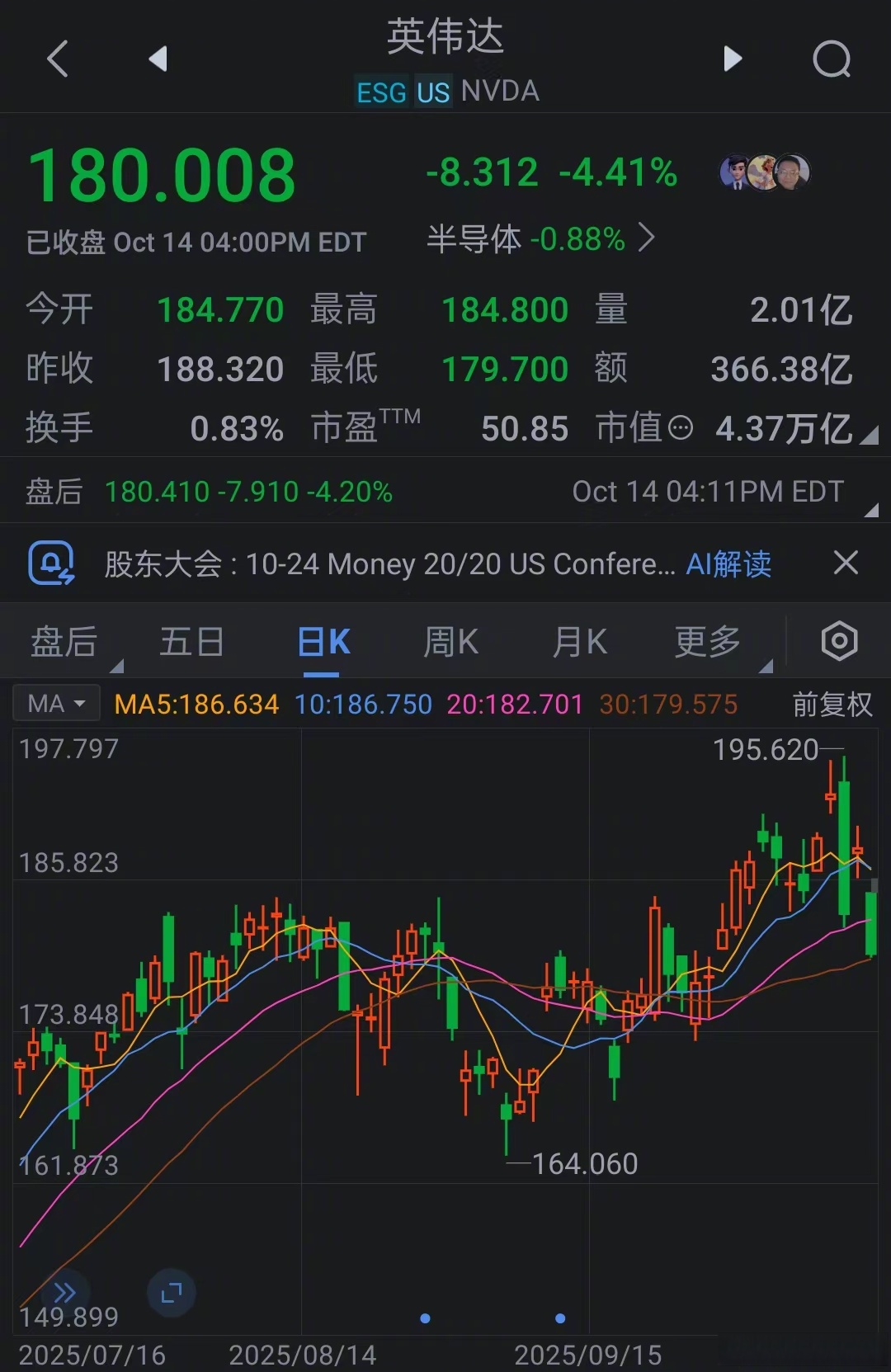Image resolution: width=891 pixels, height=1372 pixels.
Task: Click the previous-stock arrow beside the title
Action: click(x=159, y=59)
